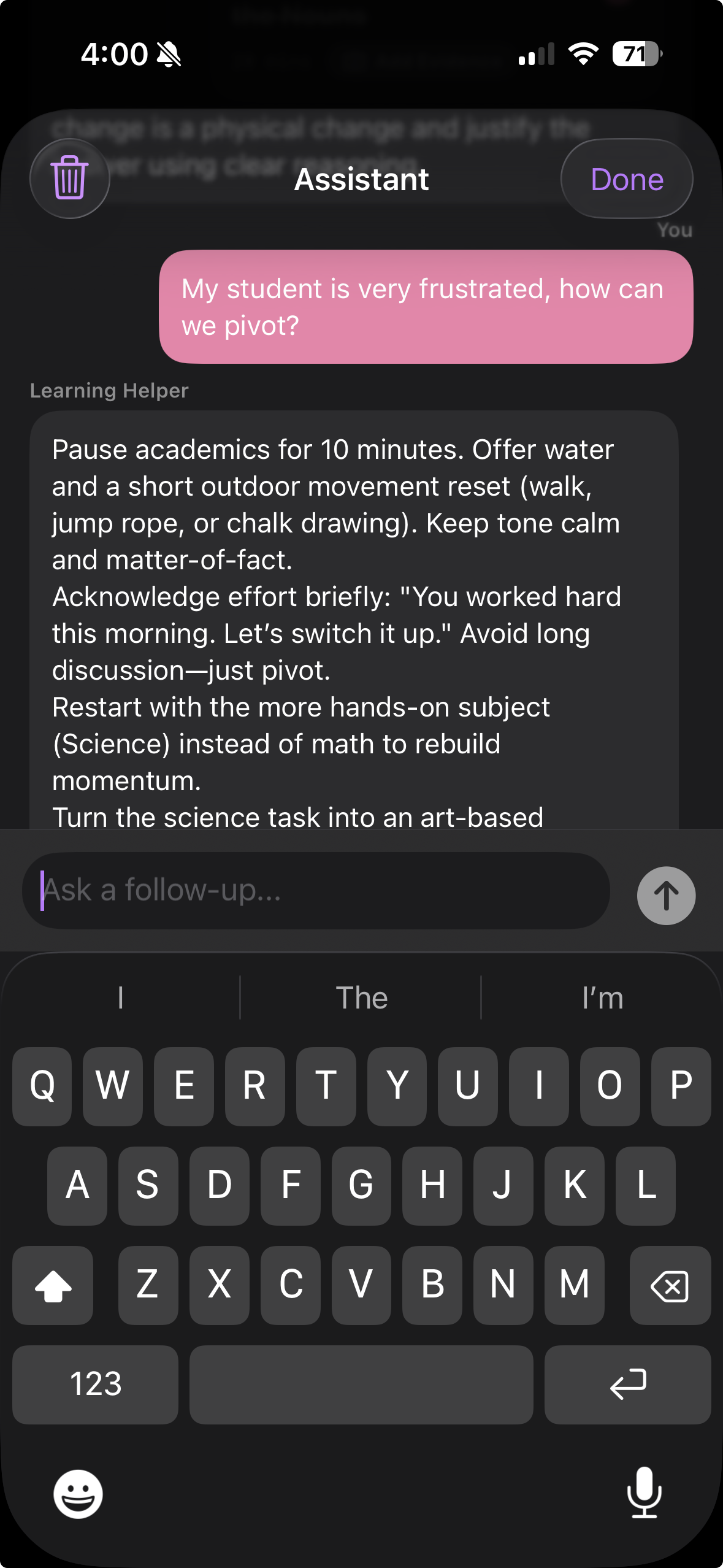Open the emoji keyboard

(x=78, y=1493)
